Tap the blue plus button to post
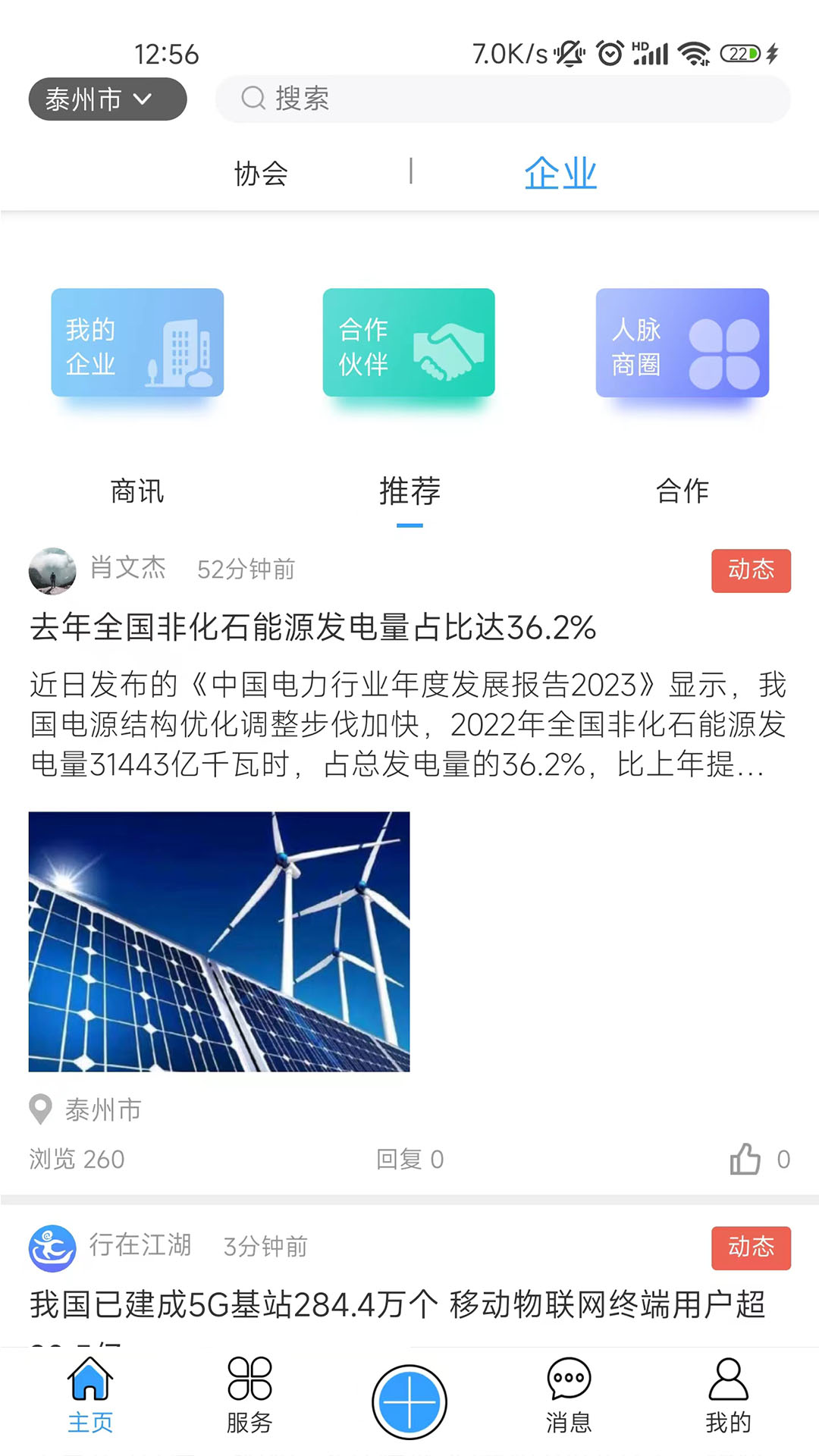 [409, 1399]
